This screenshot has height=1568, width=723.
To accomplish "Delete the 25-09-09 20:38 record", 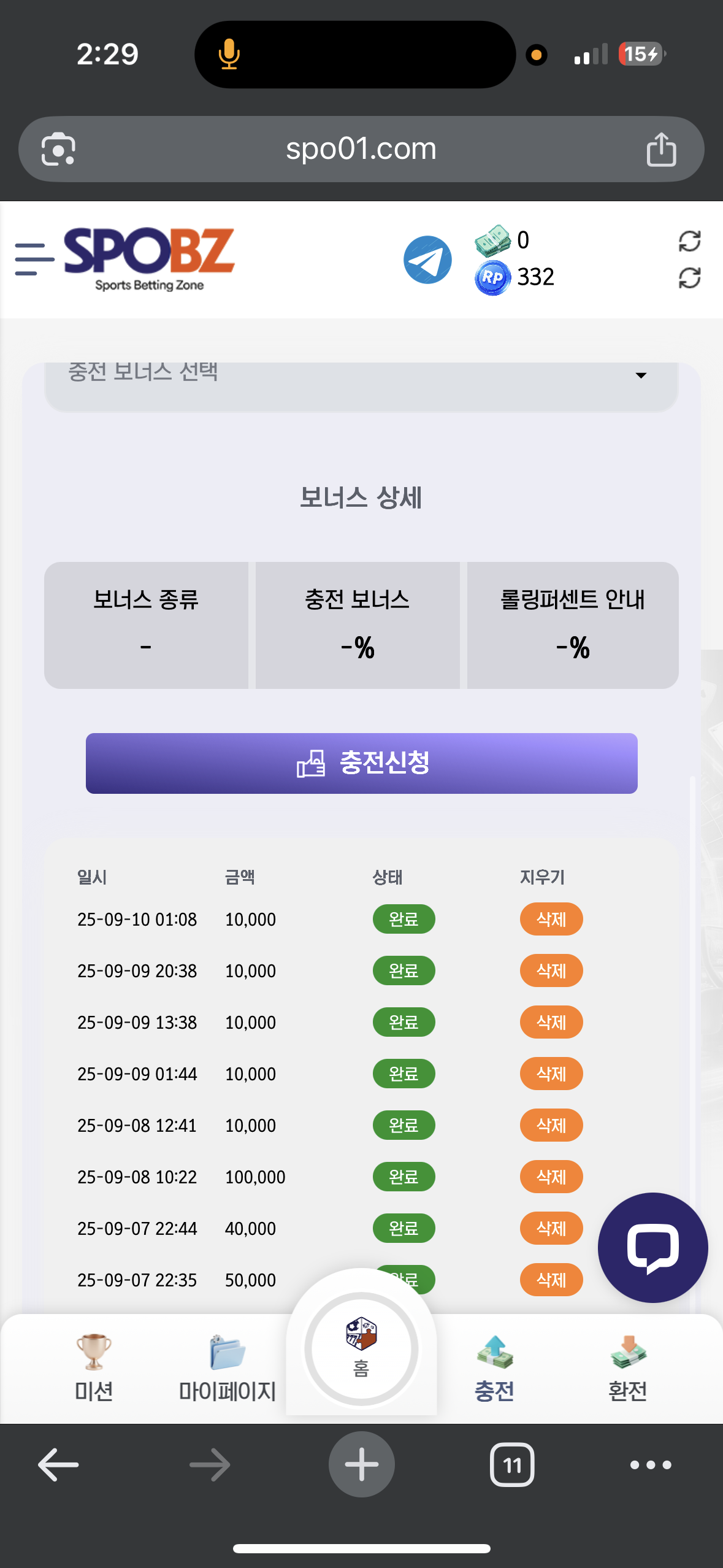I will click(551, 970).
